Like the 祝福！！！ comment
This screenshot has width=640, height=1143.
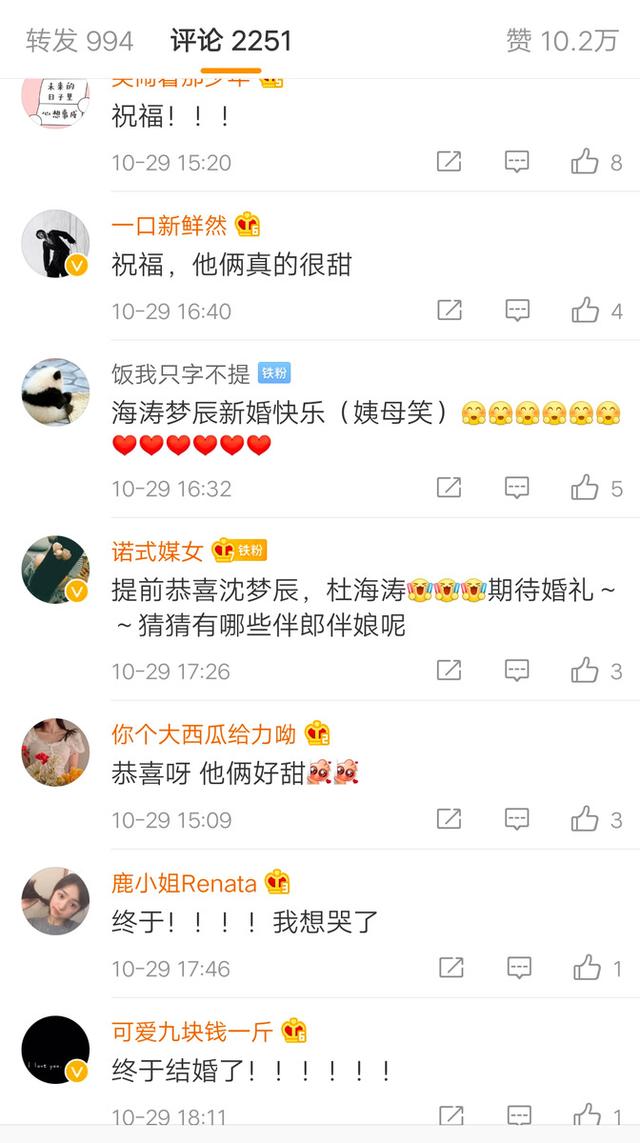click(585, 162)
